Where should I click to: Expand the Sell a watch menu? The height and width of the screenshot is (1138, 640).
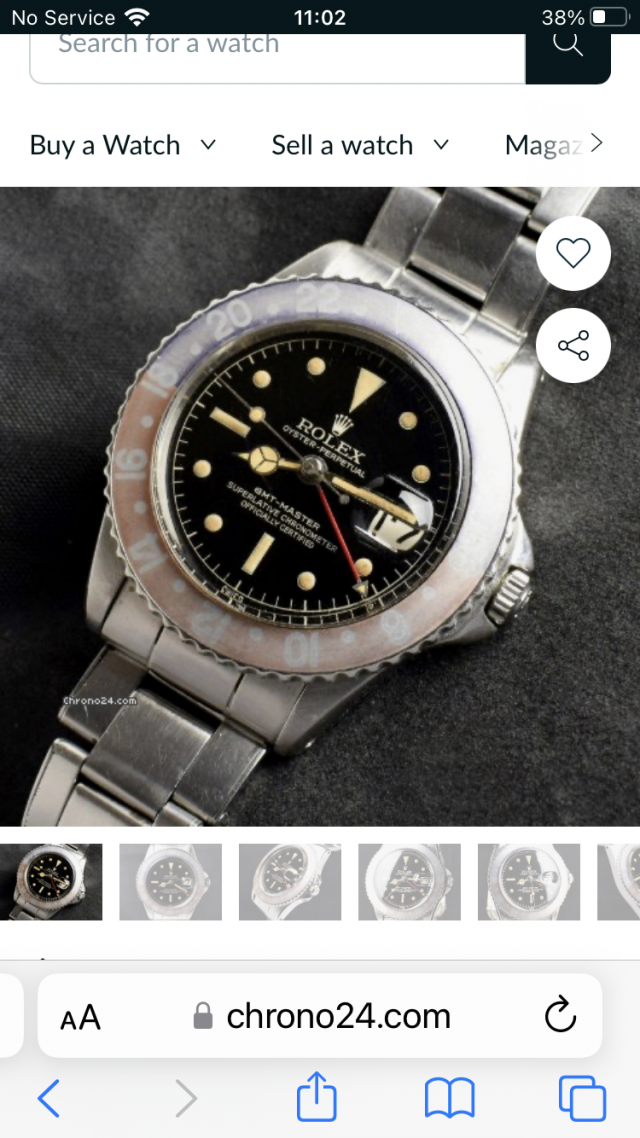point(360,145)
